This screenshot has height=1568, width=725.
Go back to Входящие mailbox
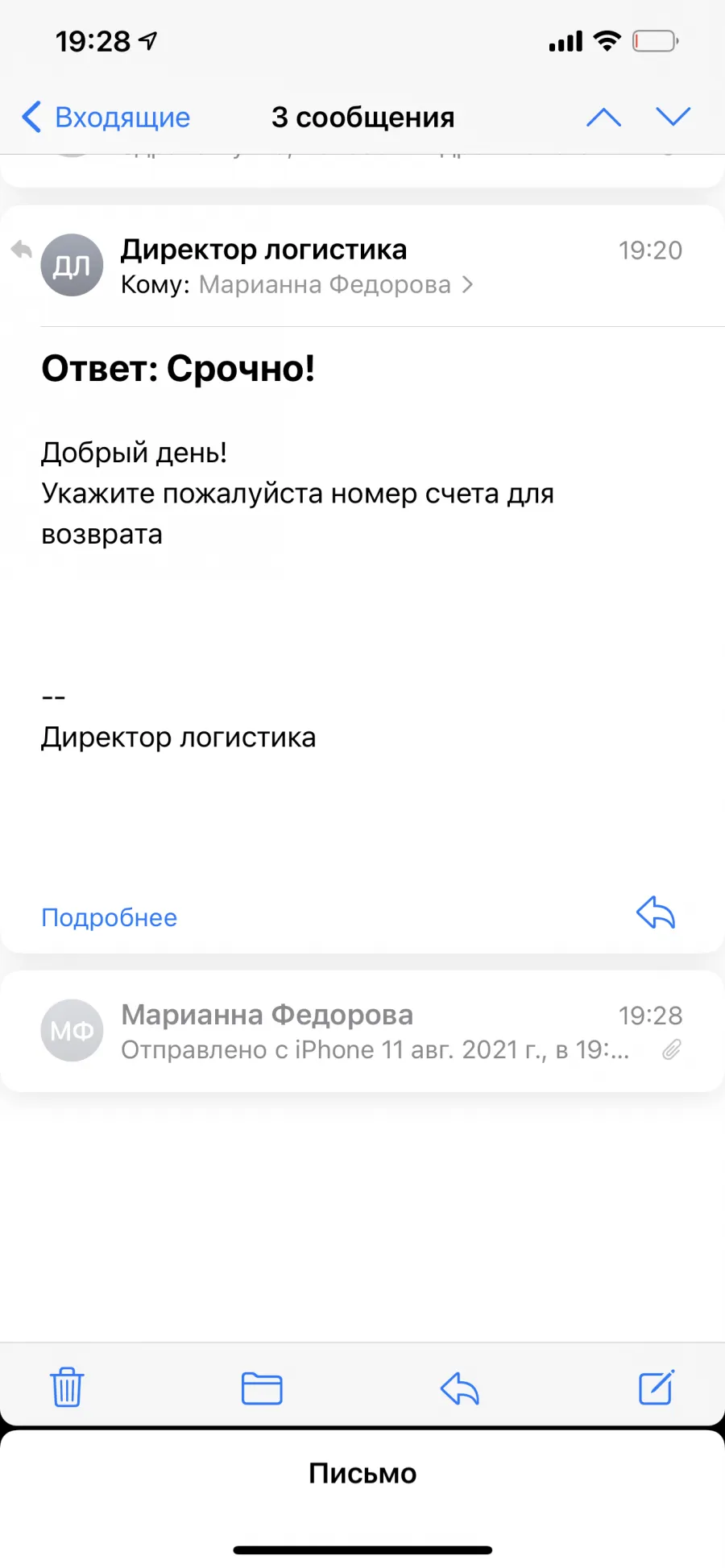(106, 118)
